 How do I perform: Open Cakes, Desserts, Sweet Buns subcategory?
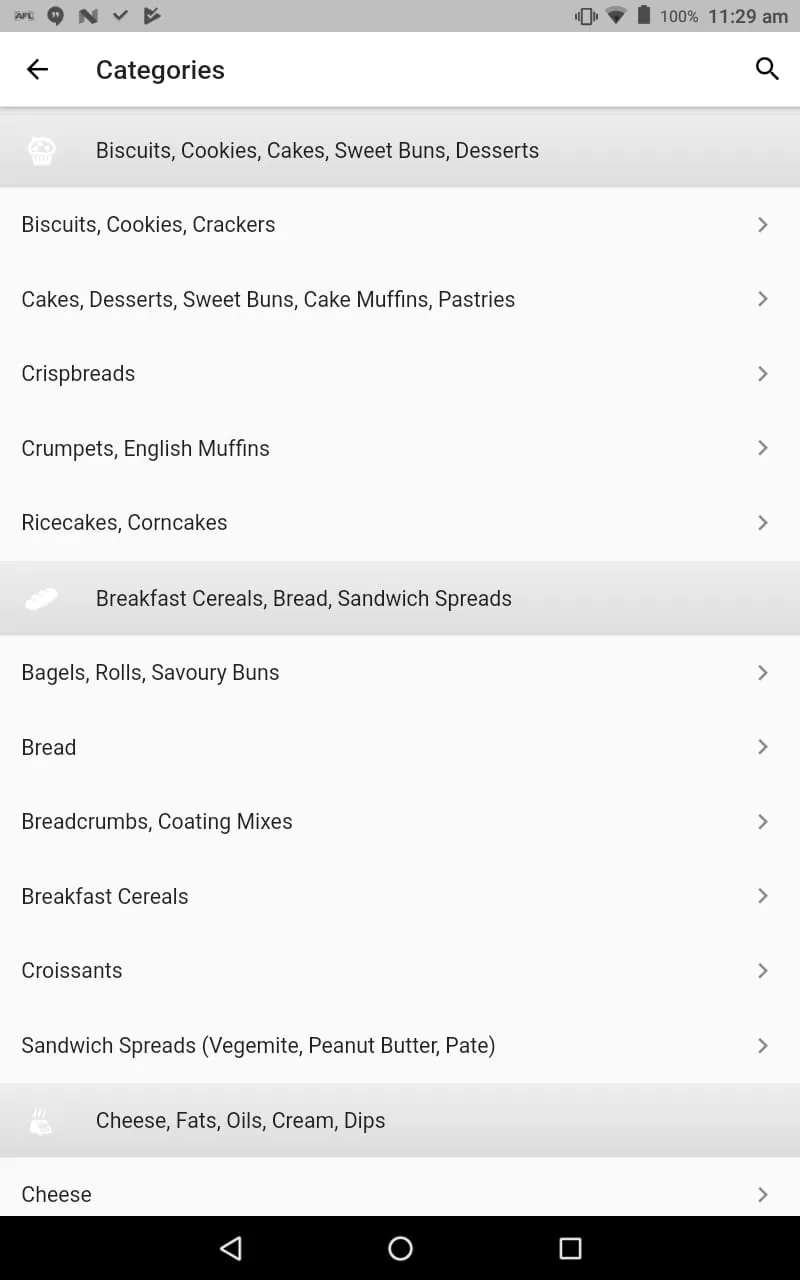click(400, 299)
